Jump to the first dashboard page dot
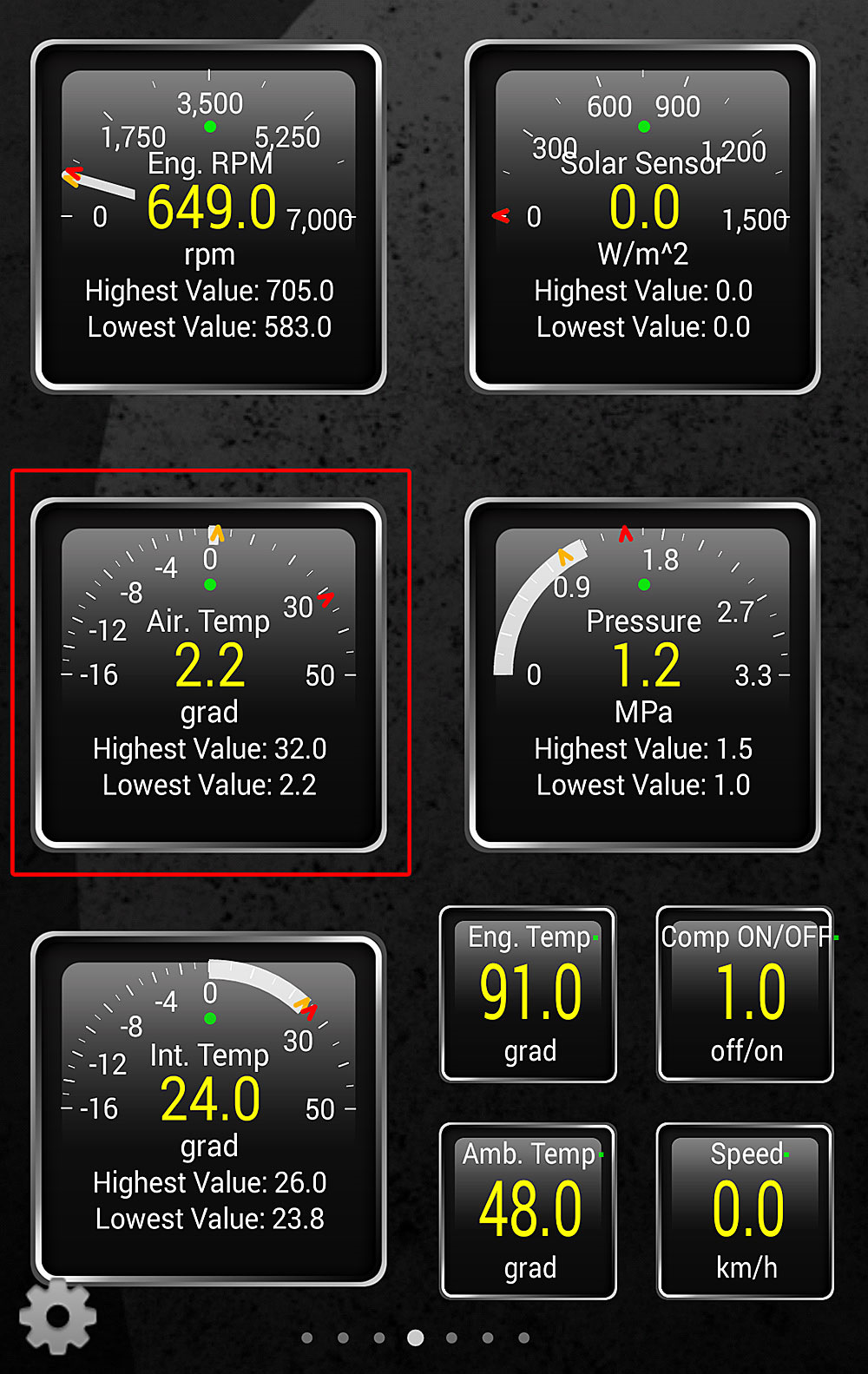 307,1338
